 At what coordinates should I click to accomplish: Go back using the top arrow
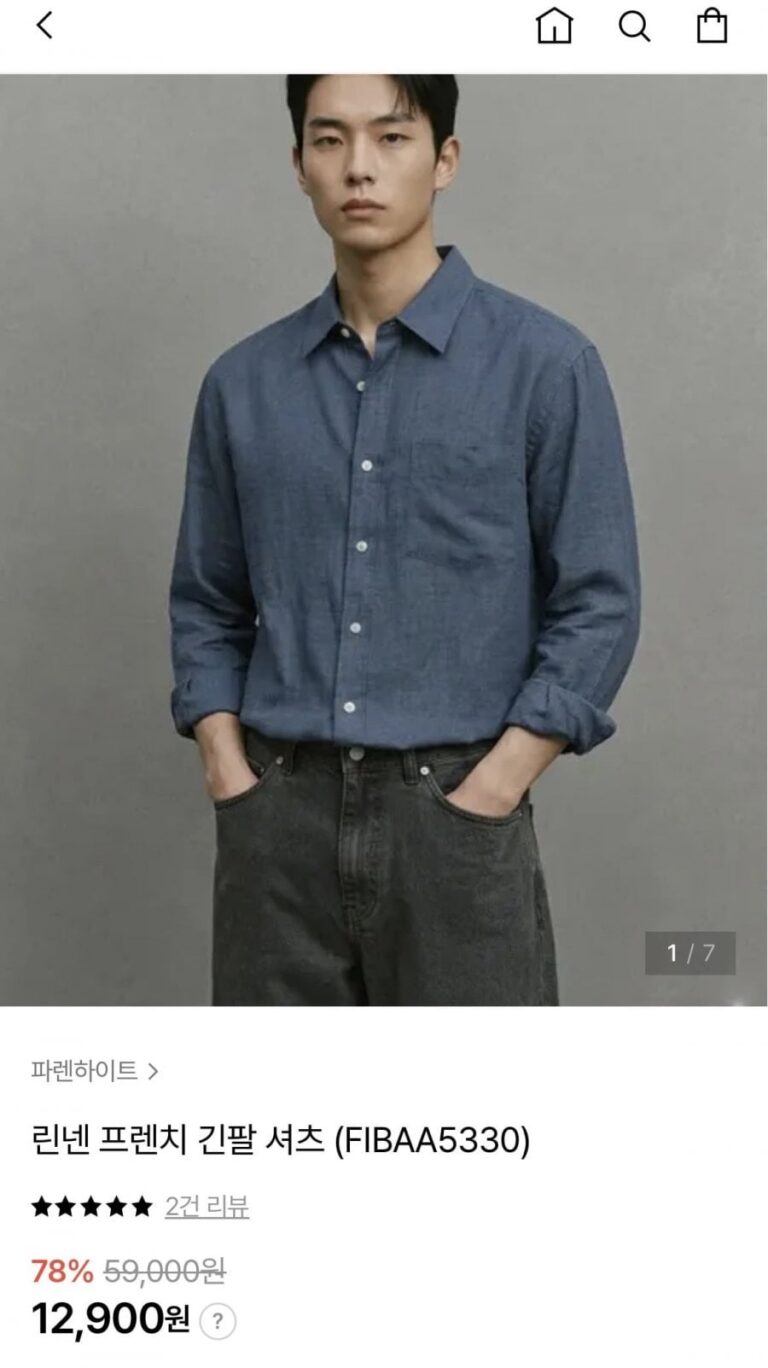(44, 26)
